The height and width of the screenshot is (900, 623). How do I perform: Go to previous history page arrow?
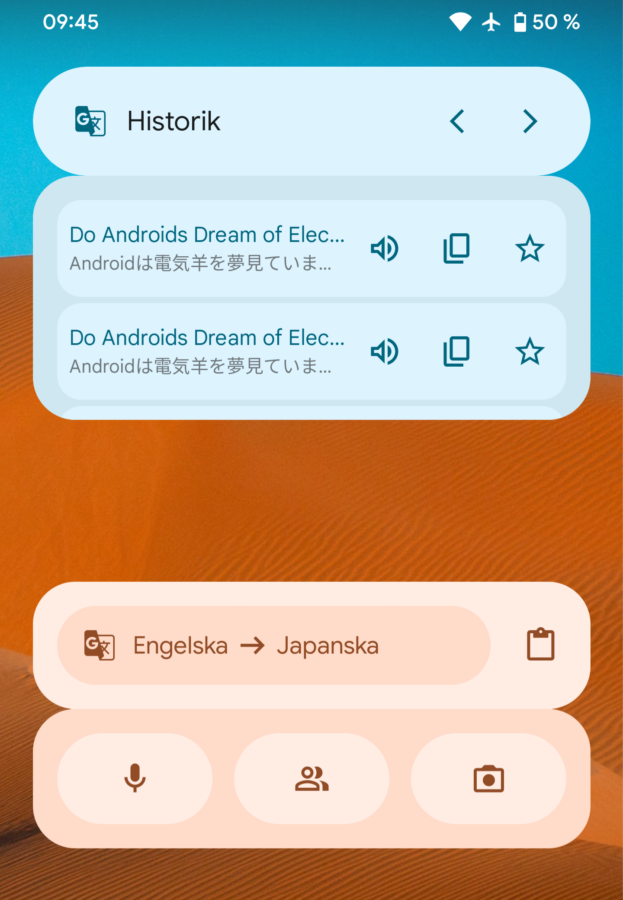[457, 122]
